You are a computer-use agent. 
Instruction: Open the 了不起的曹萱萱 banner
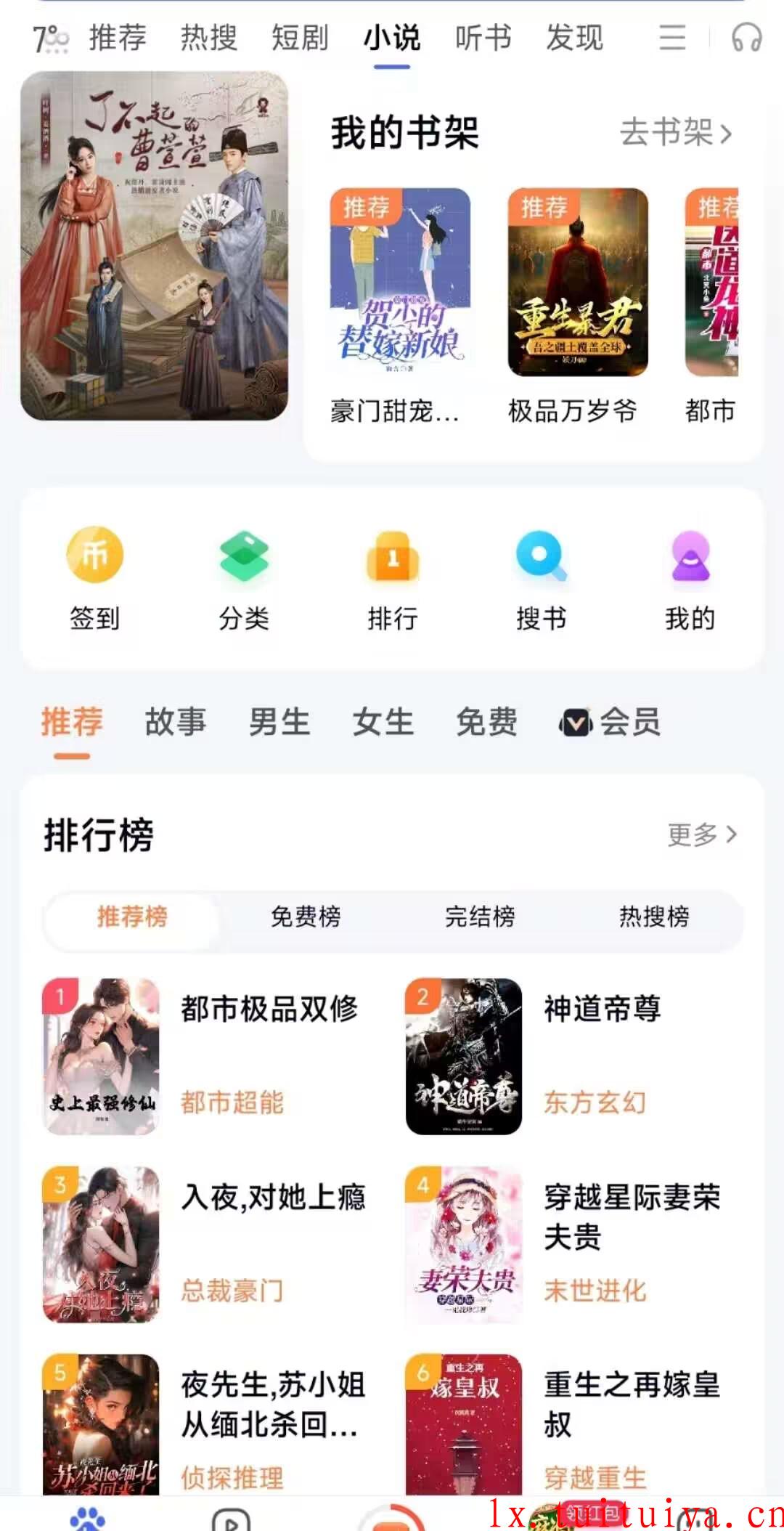point(155,245)
